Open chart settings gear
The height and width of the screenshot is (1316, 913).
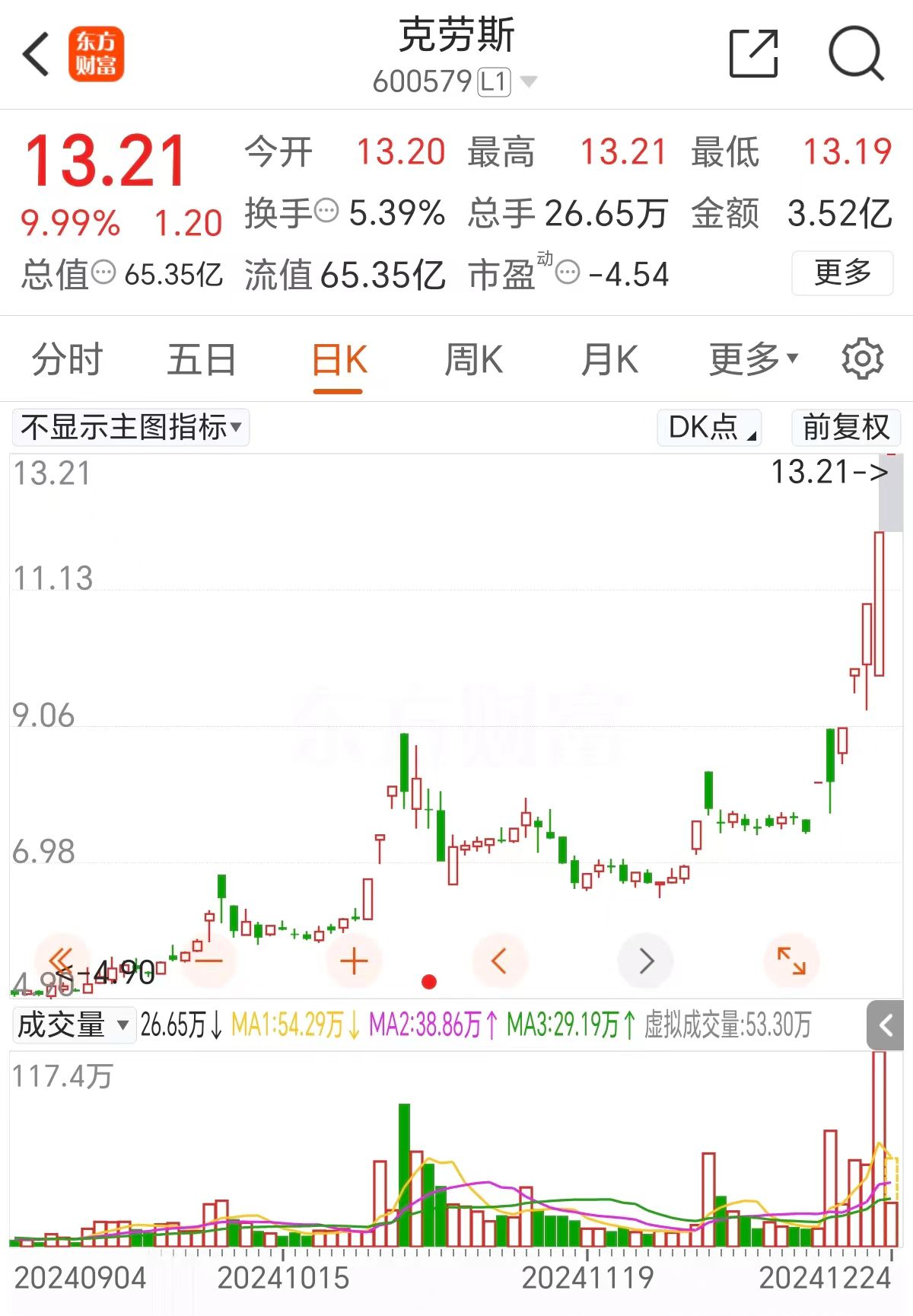tap(862, 358)
